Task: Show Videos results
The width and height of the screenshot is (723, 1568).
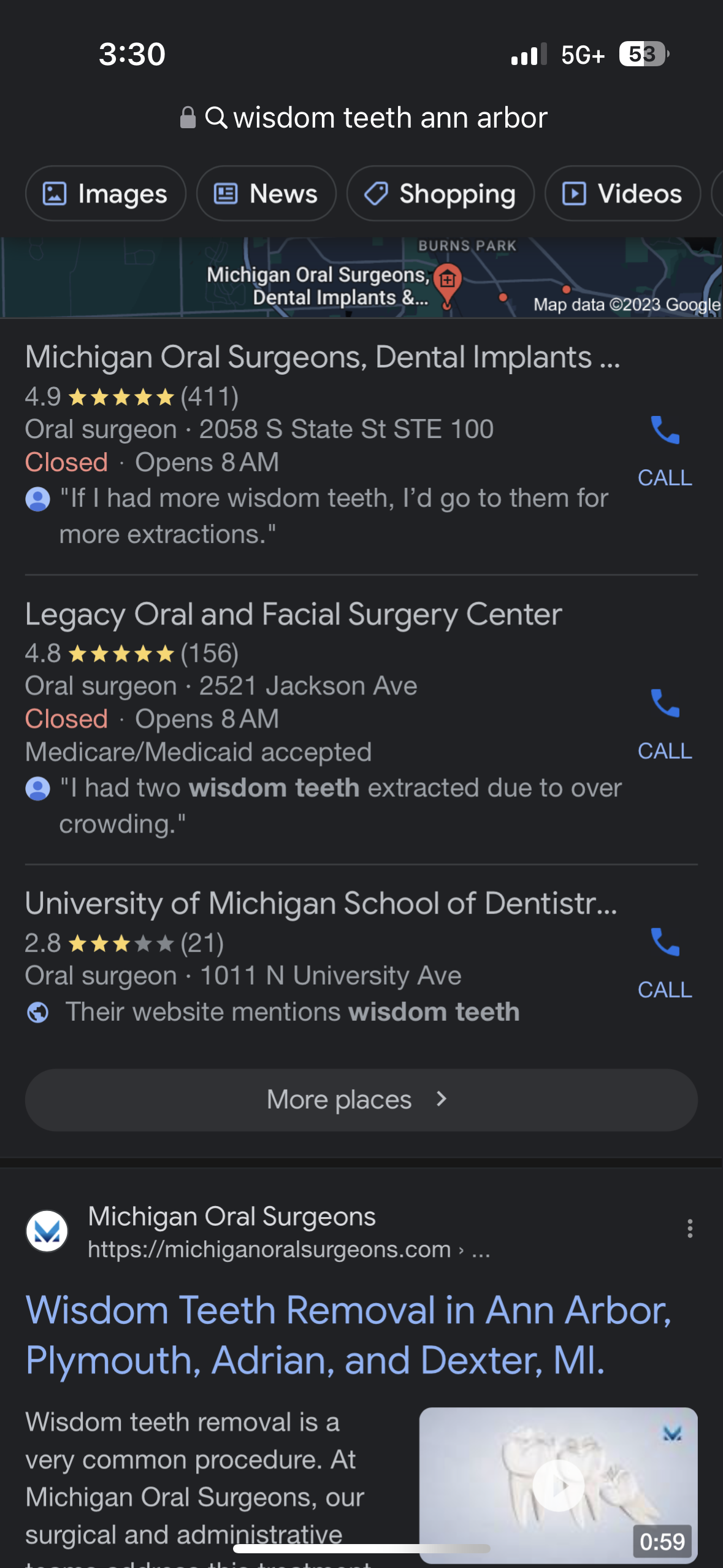Action: click(x=622, y=194)
